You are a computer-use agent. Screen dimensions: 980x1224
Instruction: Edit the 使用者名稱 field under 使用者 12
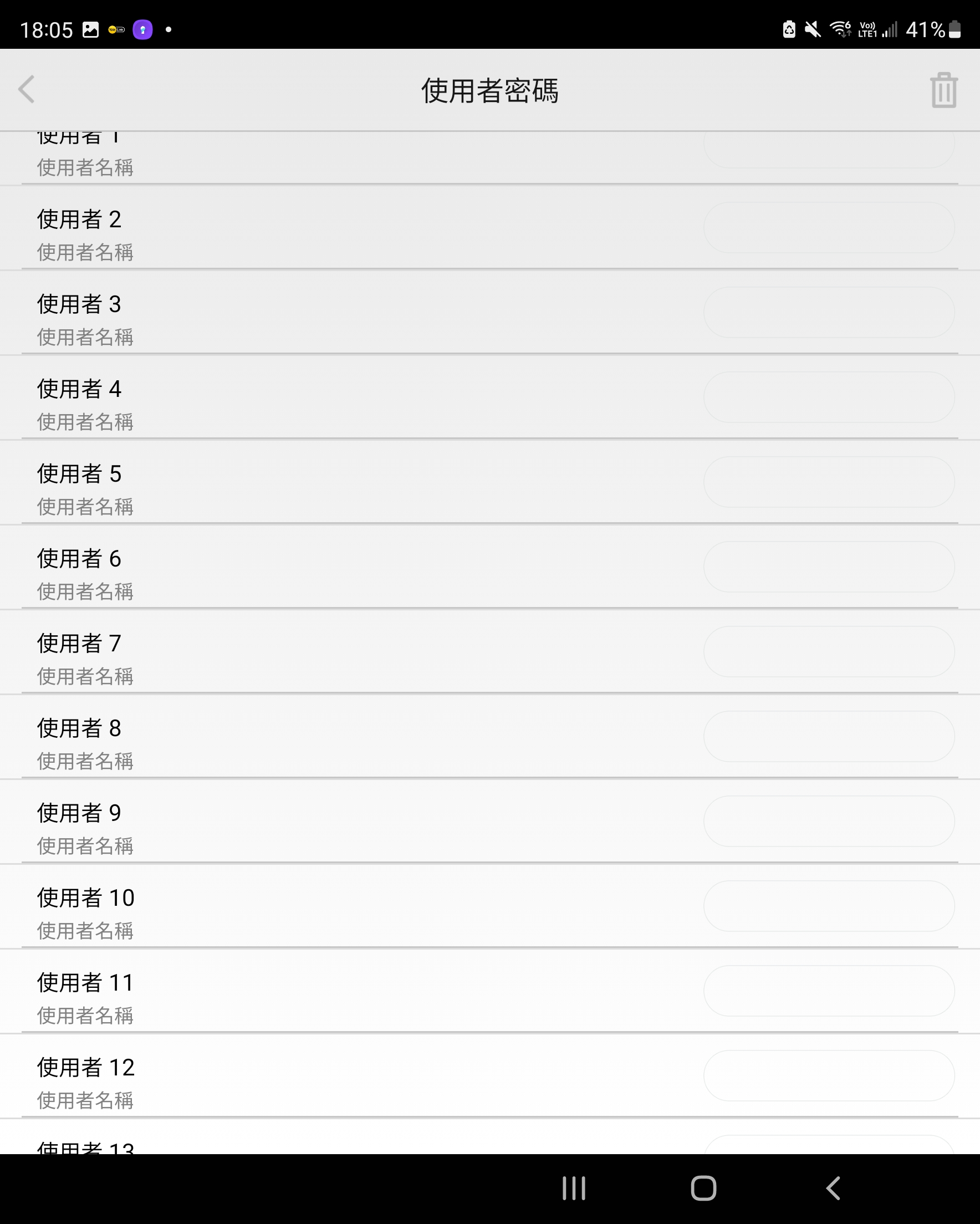85,1101
